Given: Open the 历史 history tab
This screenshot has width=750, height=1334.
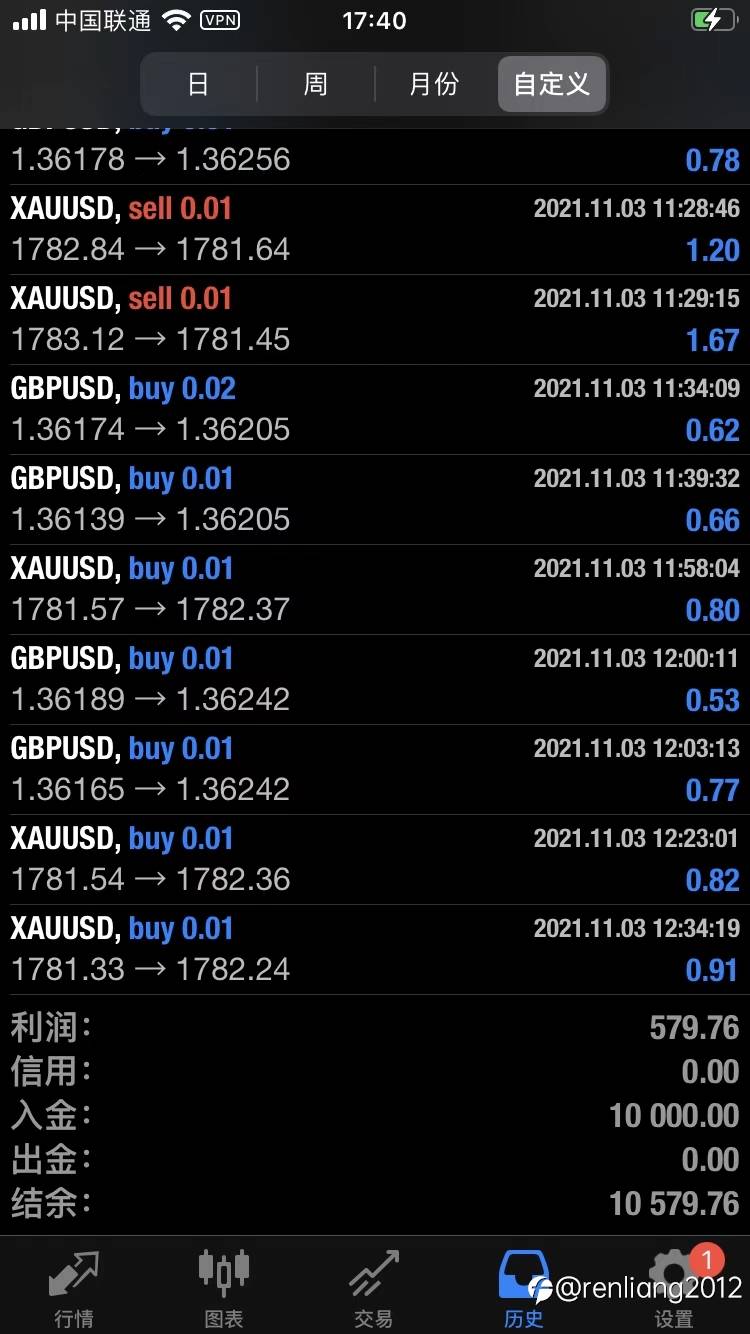Looking at the screenshot, I should [x=524, y=1288].
